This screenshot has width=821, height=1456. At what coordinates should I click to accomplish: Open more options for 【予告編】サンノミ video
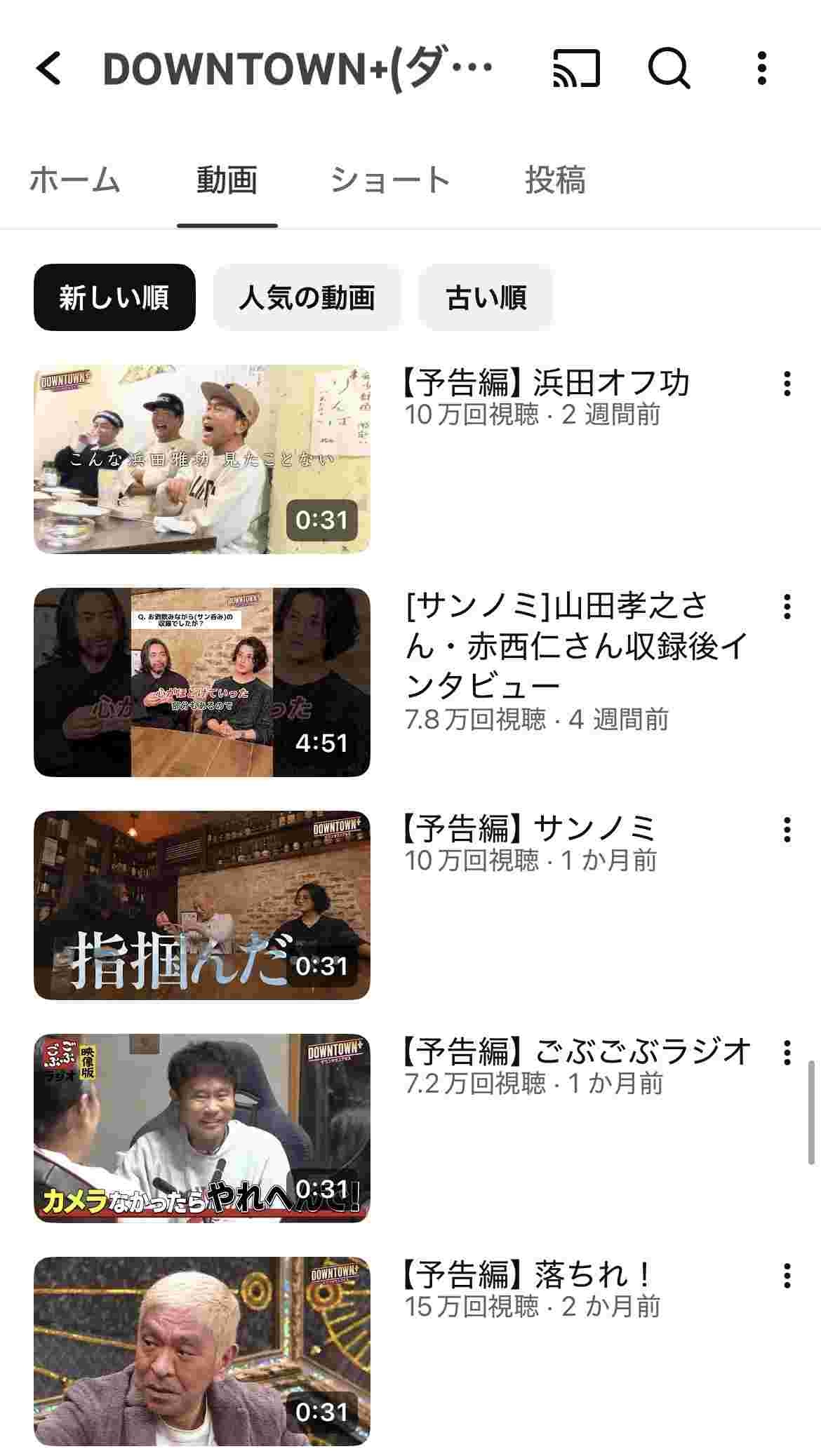(787, 830)
